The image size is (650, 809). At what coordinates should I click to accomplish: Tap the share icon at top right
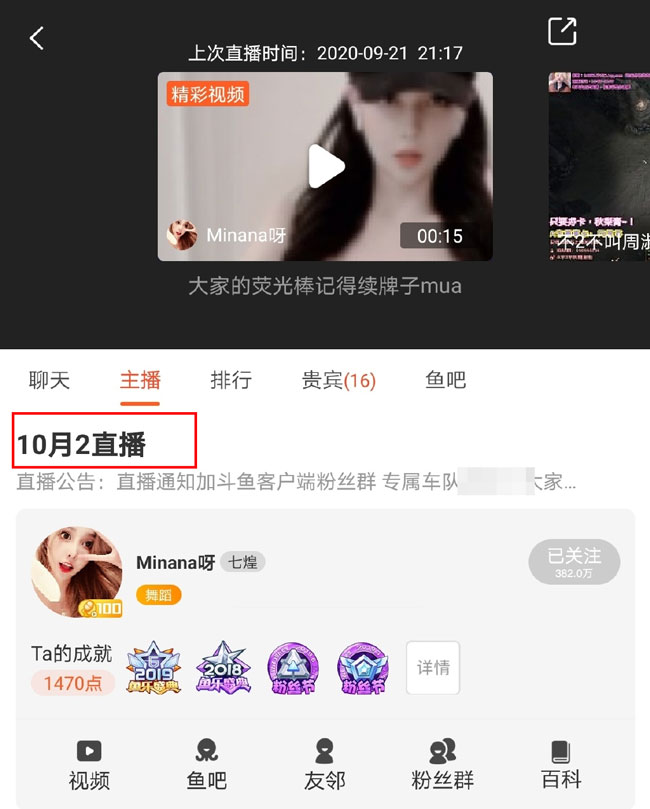tap(562, 31)
